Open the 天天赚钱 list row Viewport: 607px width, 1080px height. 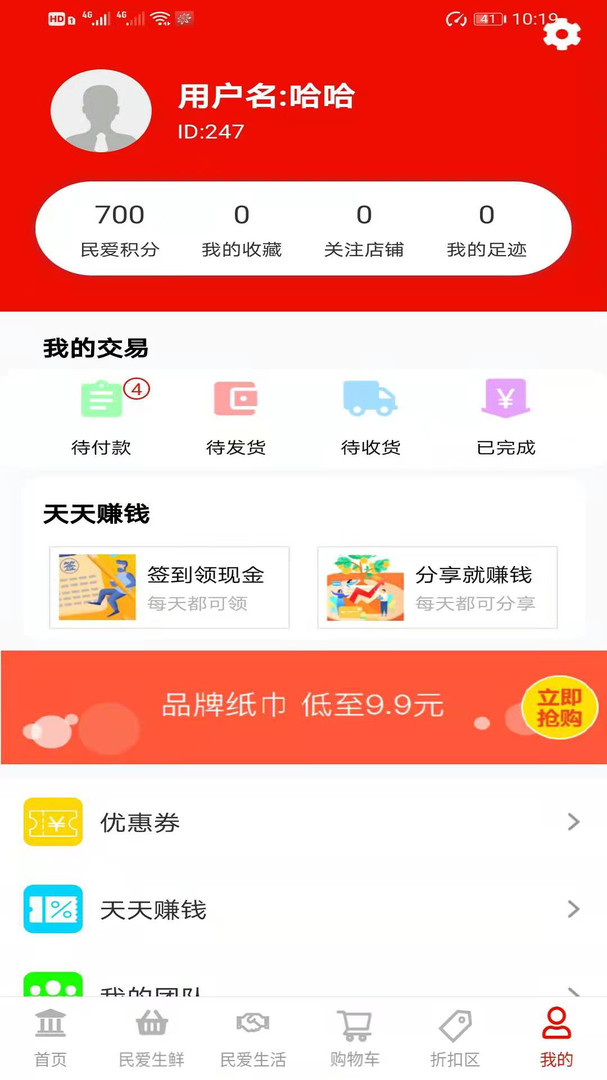click(x=303, y=909)
